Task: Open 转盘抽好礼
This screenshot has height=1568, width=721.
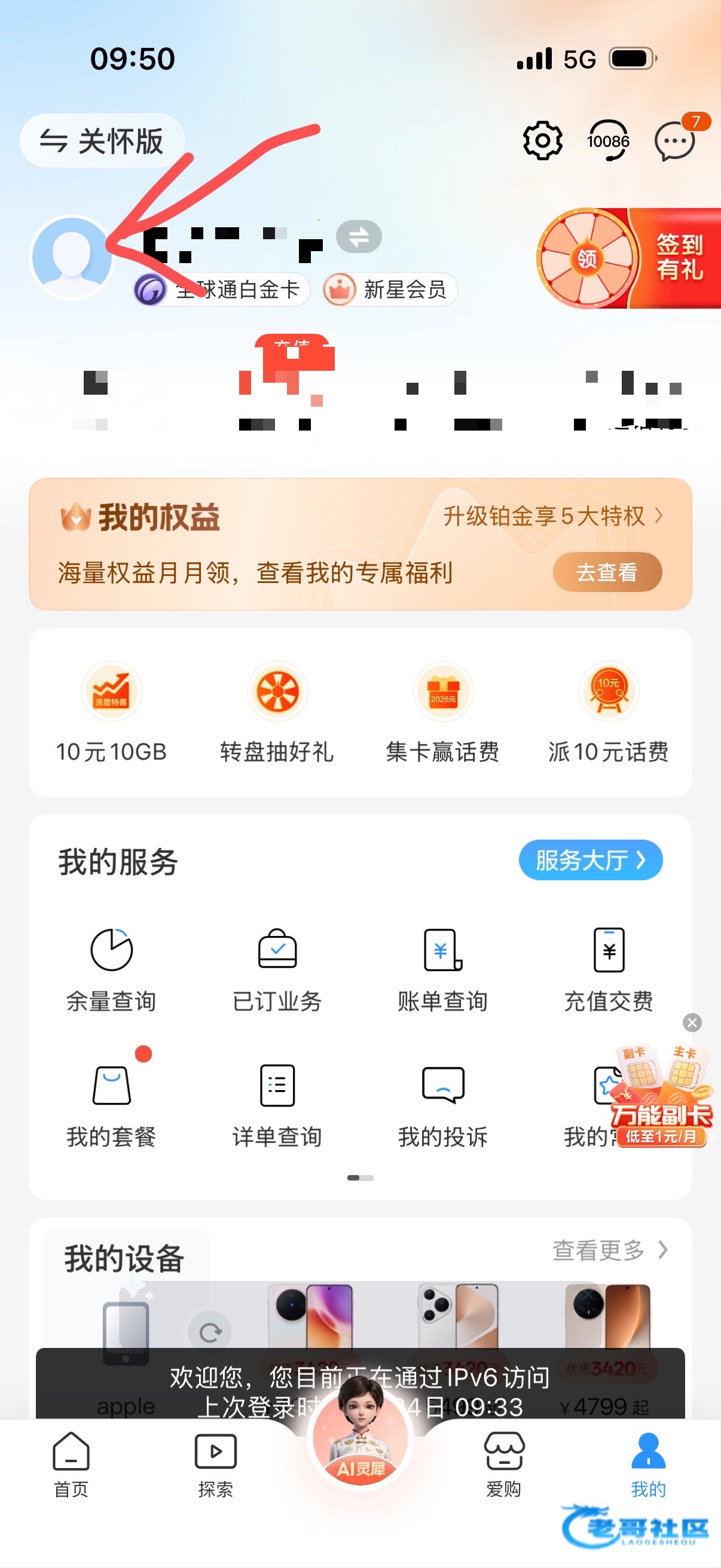Action: pos(277,712)
